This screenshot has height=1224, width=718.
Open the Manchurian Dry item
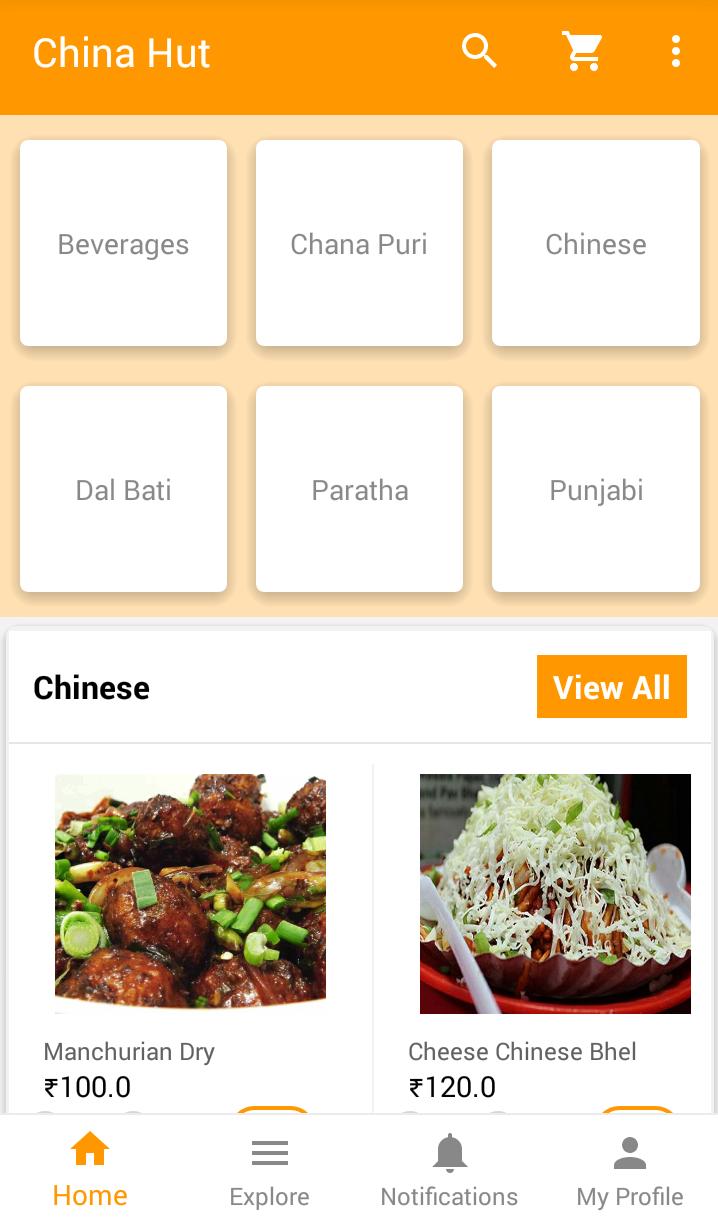190,893
